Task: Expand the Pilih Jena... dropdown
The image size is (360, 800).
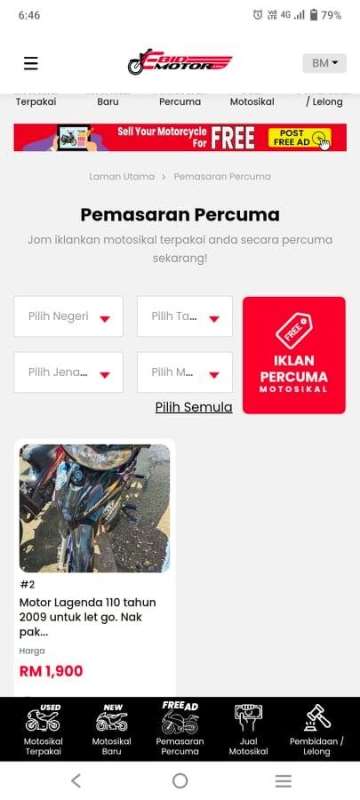Action: pos(68,372)
